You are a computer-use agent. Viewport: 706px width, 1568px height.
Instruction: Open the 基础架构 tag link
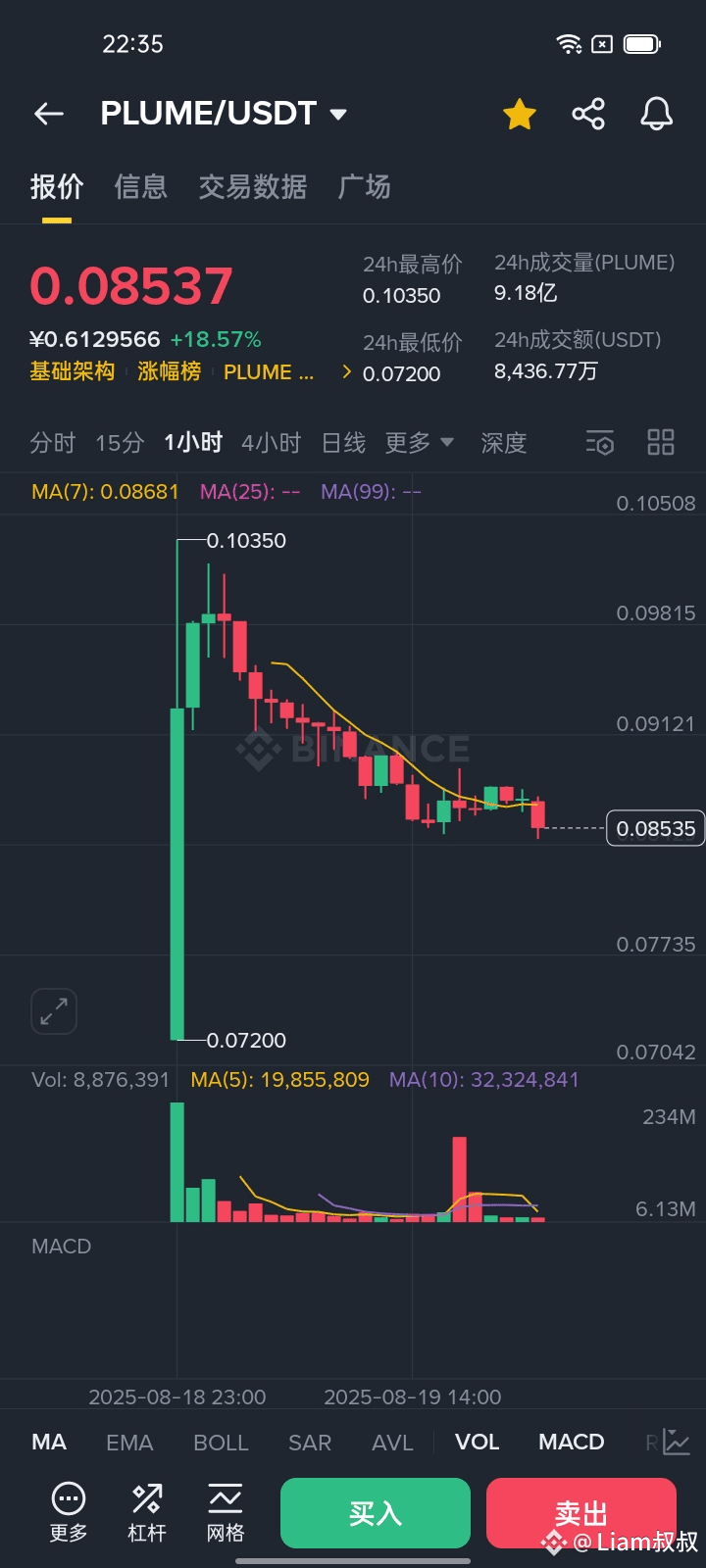(73, 371)
